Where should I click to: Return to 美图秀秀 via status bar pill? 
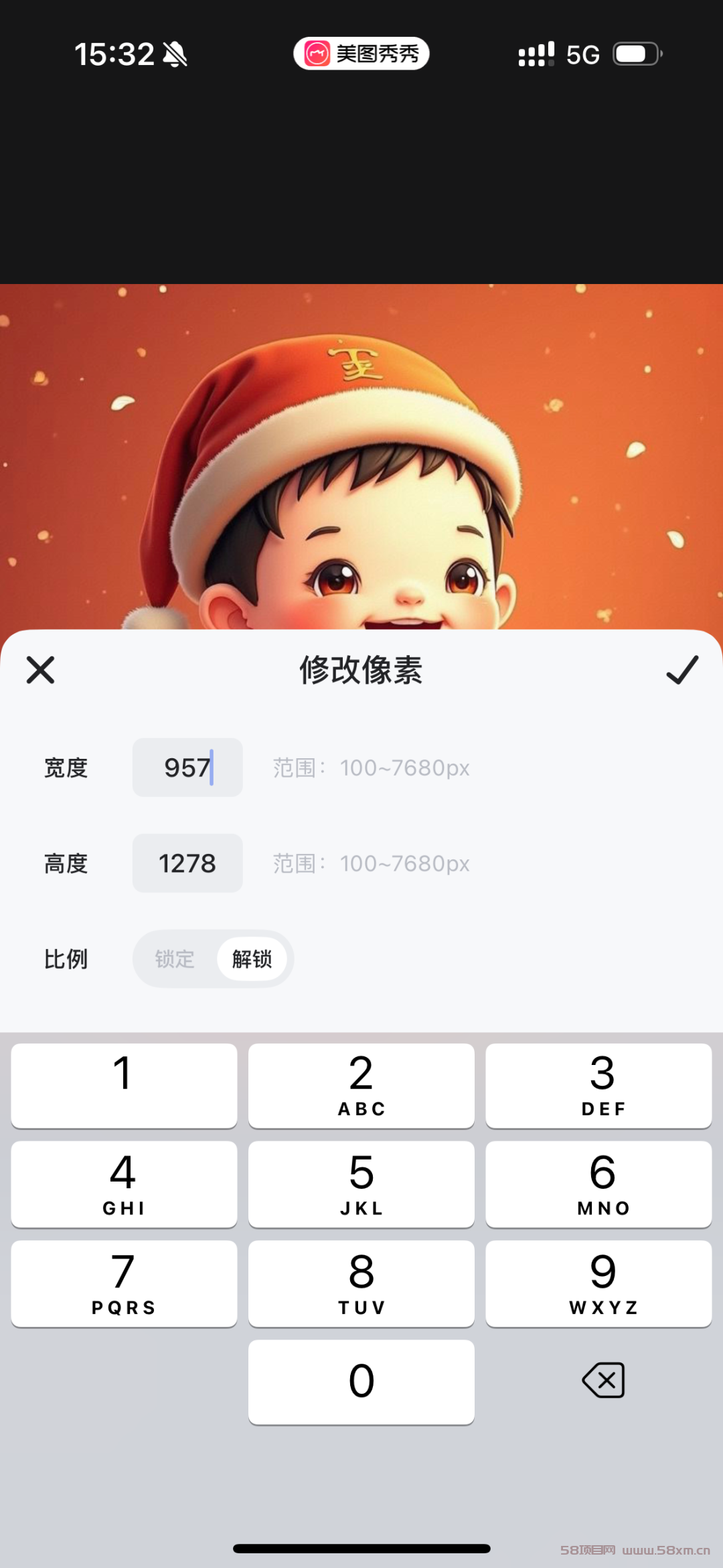click(x=361, y=54)
